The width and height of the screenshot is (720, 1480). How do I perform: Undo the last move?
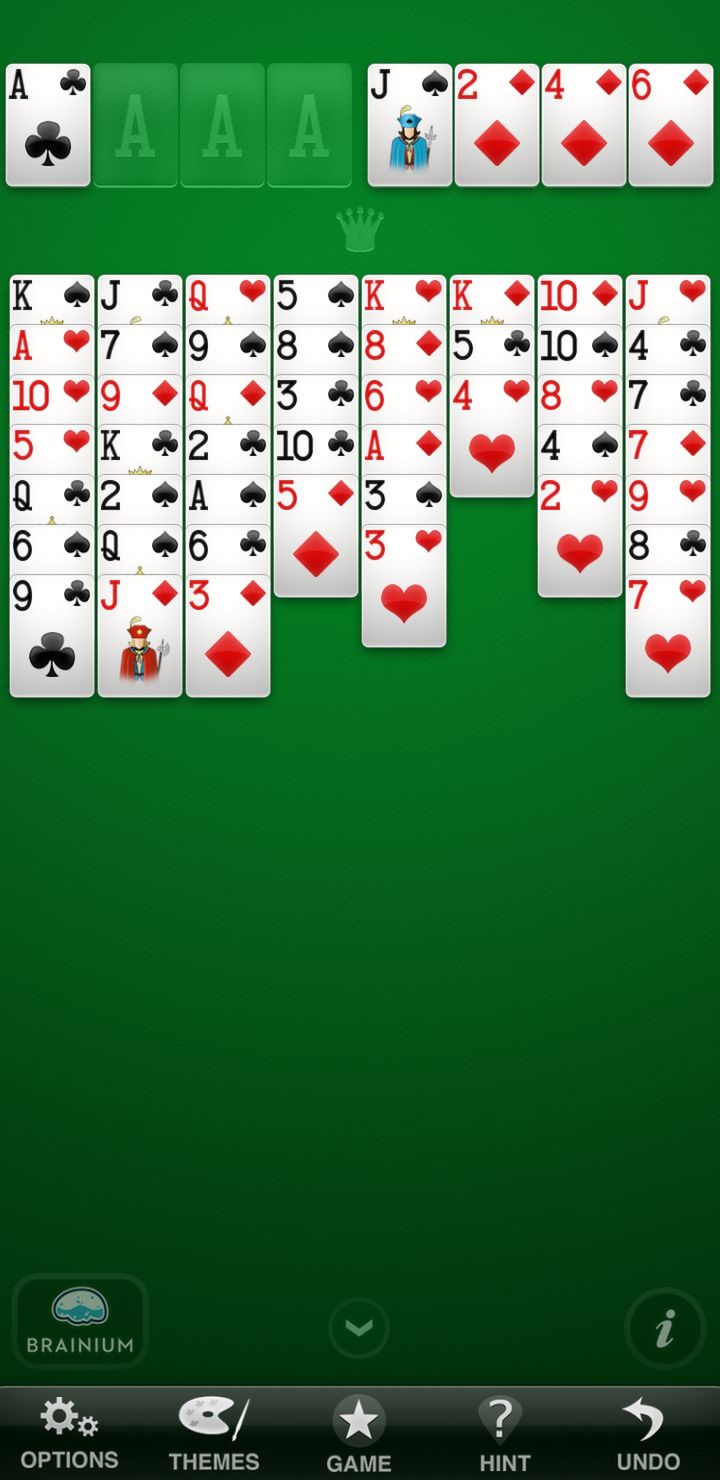coord(649,1433)
